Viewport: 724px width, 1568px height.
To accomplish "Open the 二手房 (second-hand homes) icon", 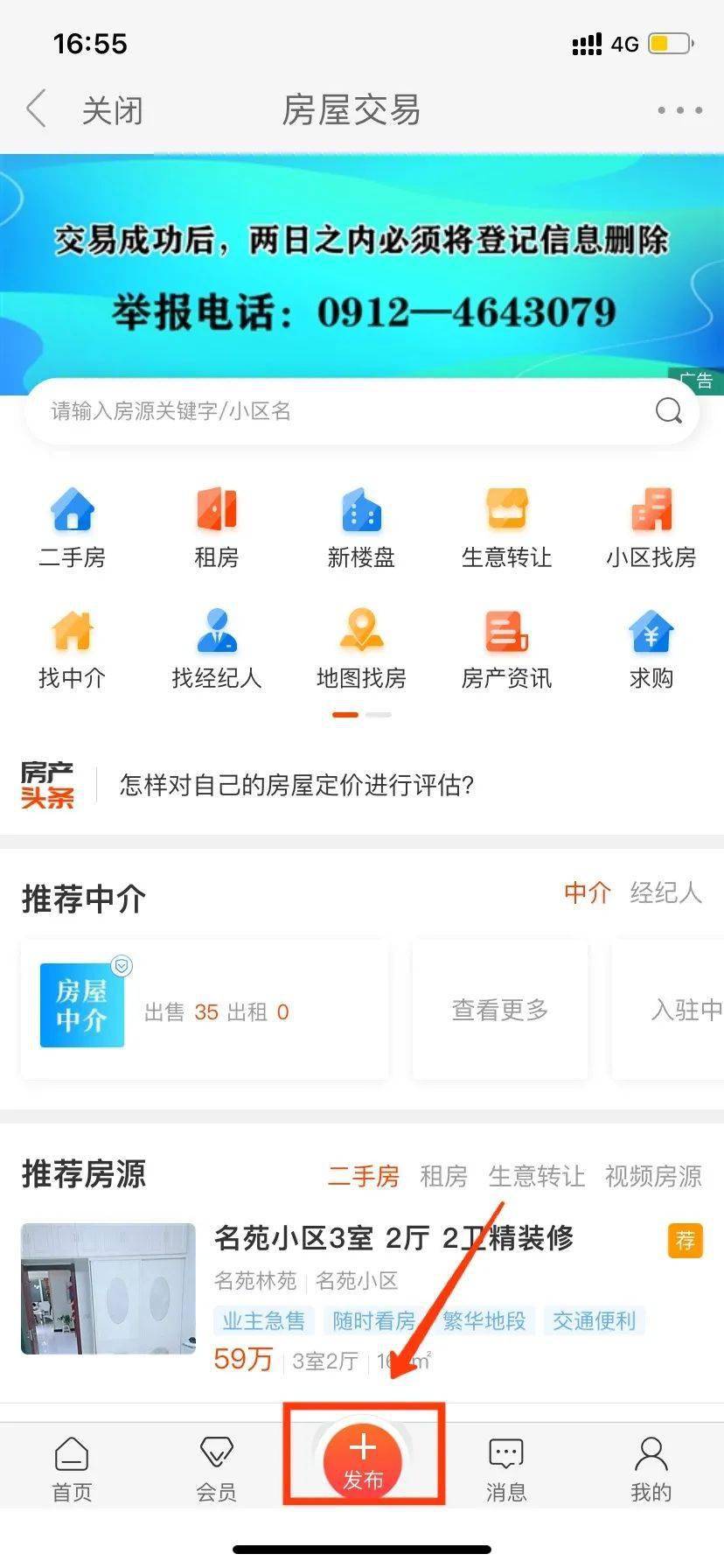I will pyautogui.click(x=73, y=525).
